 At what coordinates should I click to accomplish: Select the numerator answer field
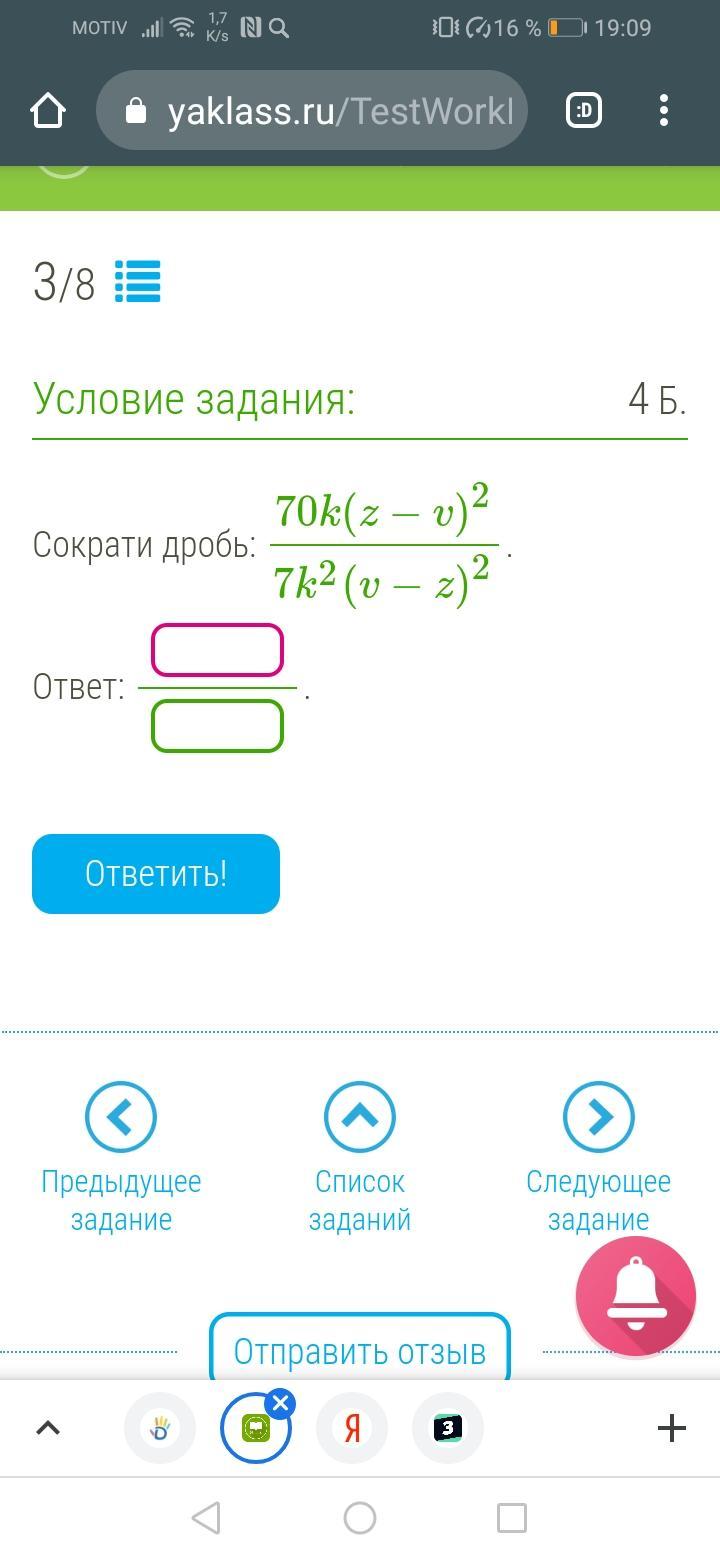[217, 650]
